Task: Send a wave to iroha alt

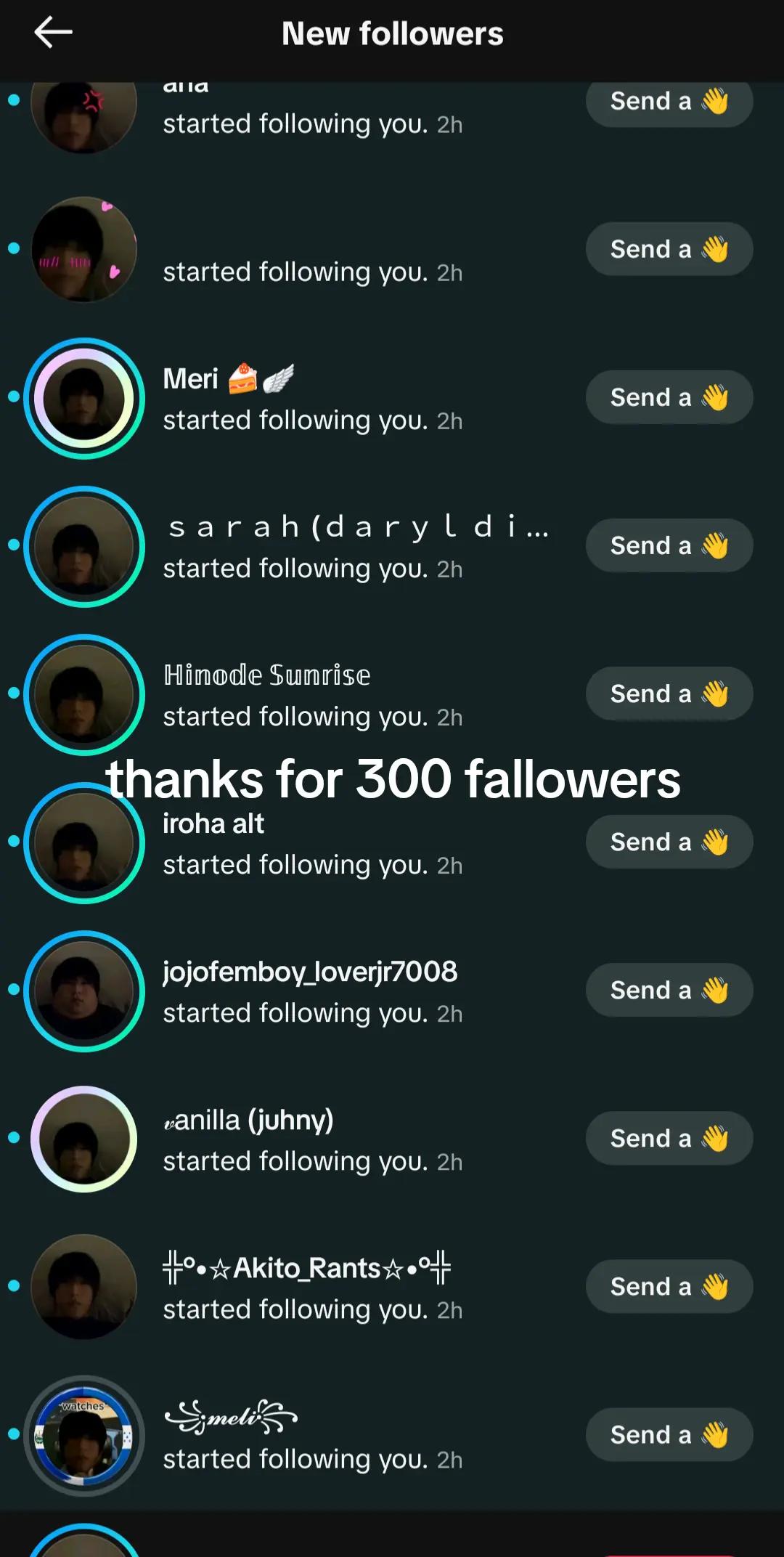Action: [669, 842]
